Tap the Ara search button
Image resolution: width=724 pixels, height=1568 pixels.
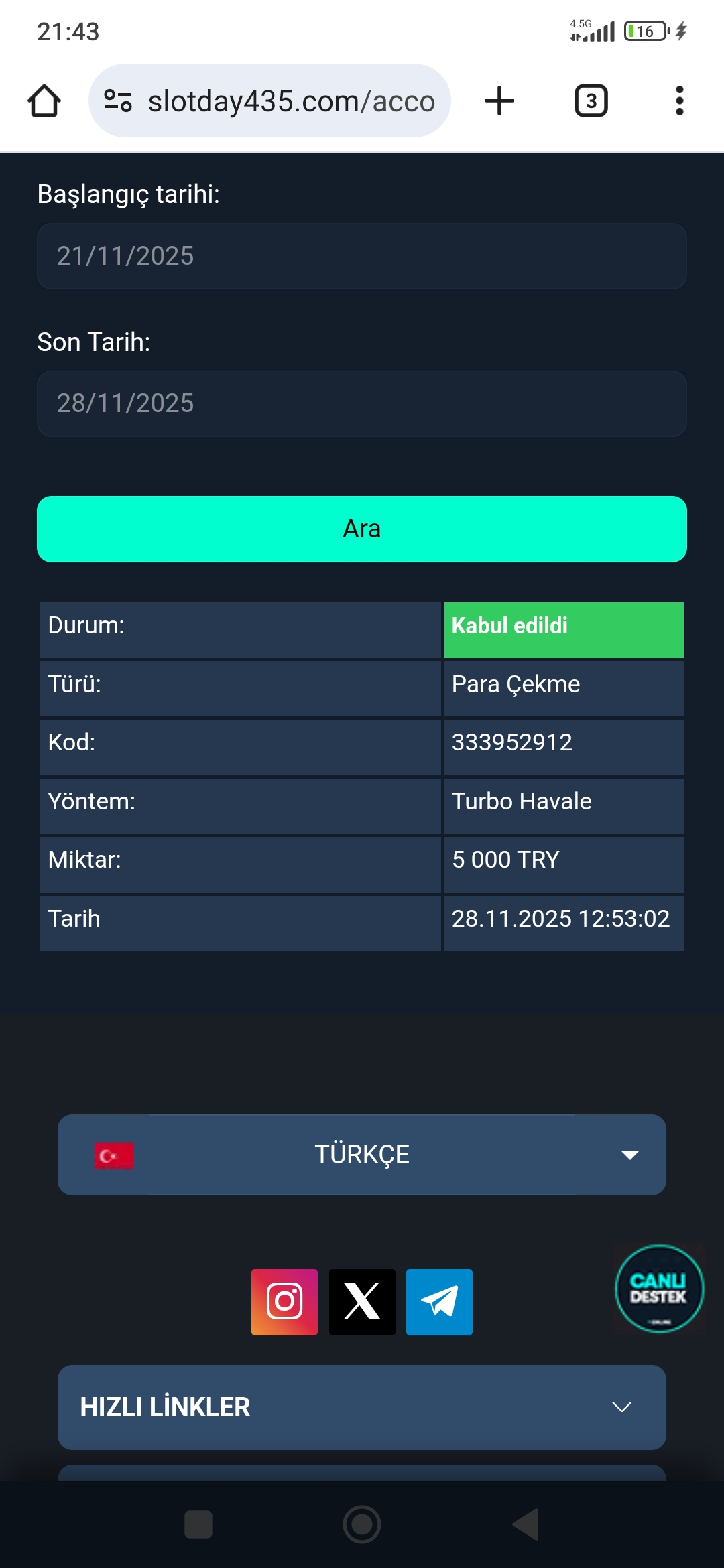pyautogui.click(x=362, y=529)
